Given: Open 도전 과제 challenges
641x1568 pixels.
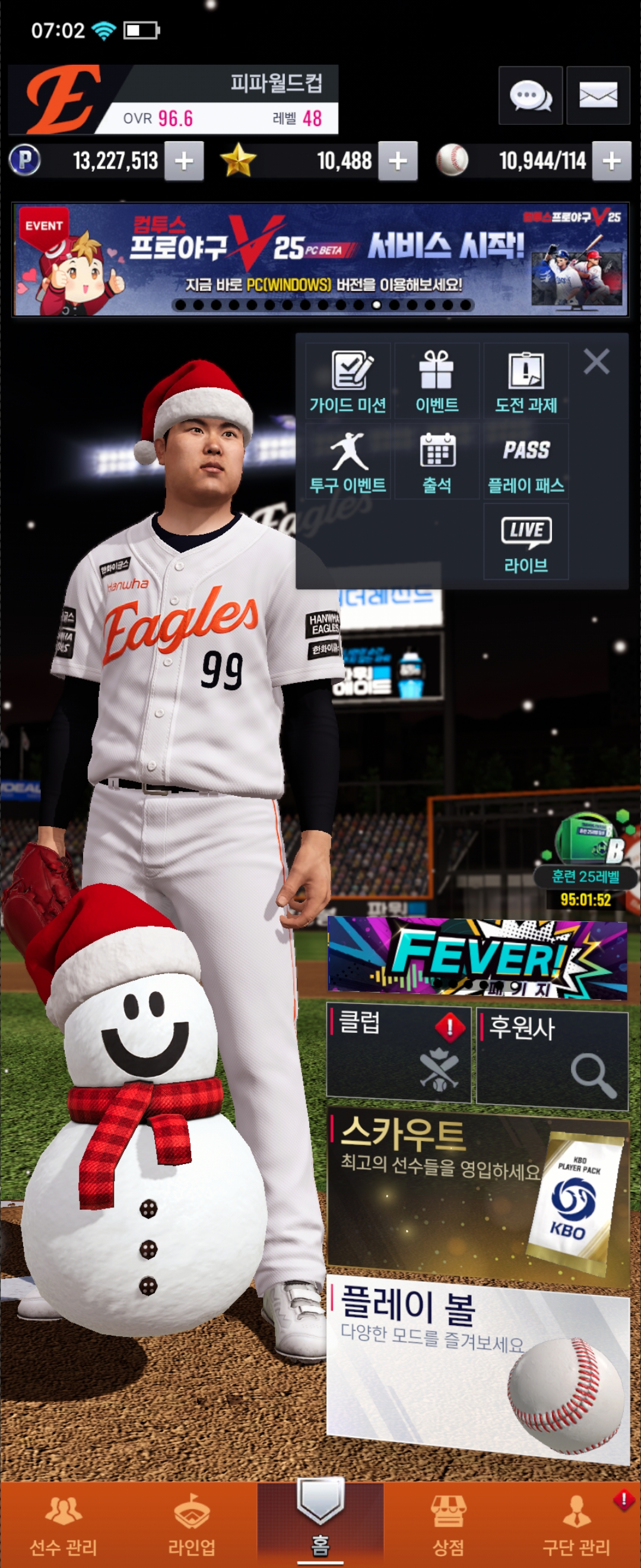Looking at the screenshot, I should (526, 381).
